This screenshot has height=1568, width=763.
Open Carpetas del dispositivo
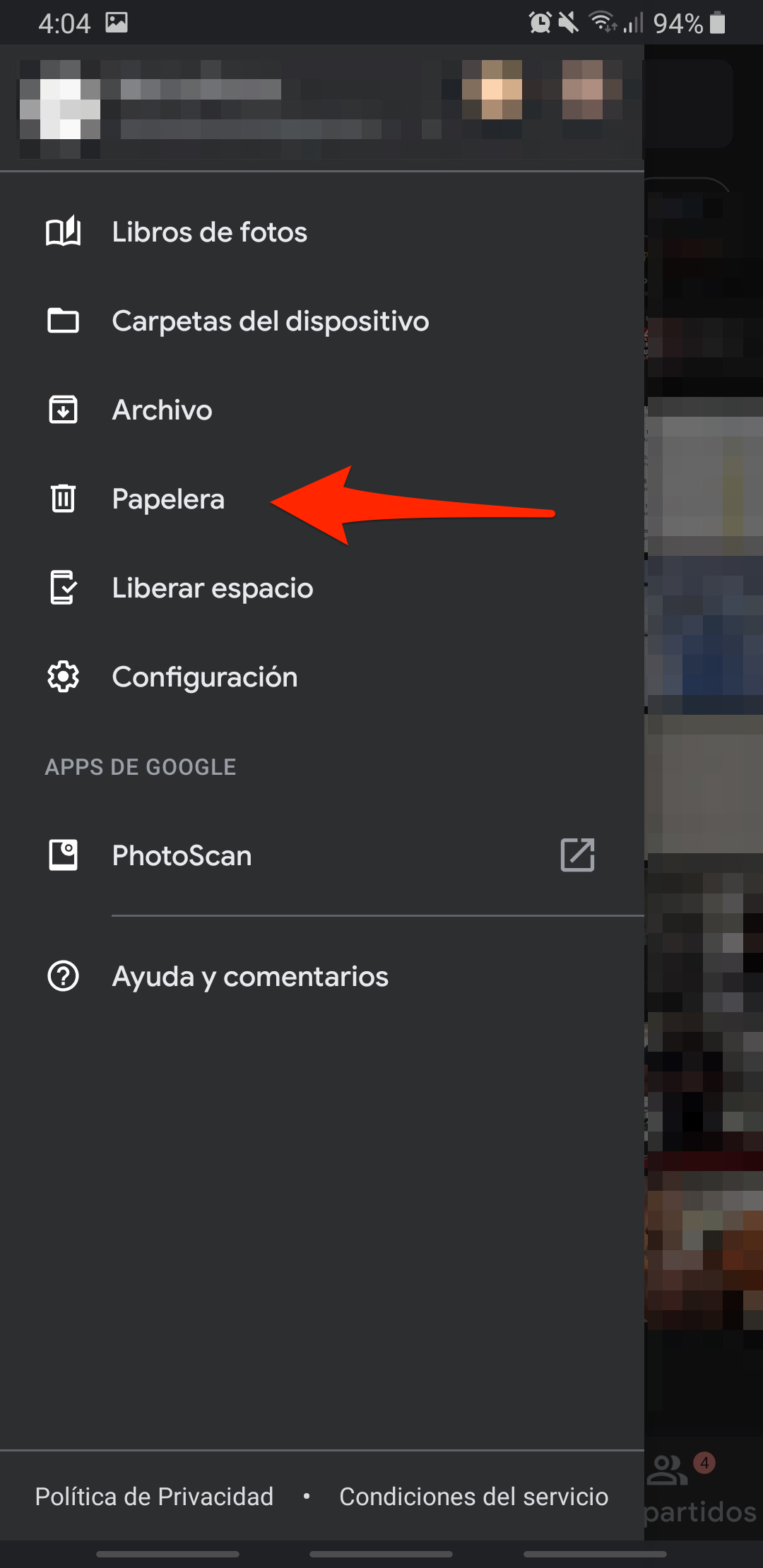pyautogui.click(x=270, y=321)
